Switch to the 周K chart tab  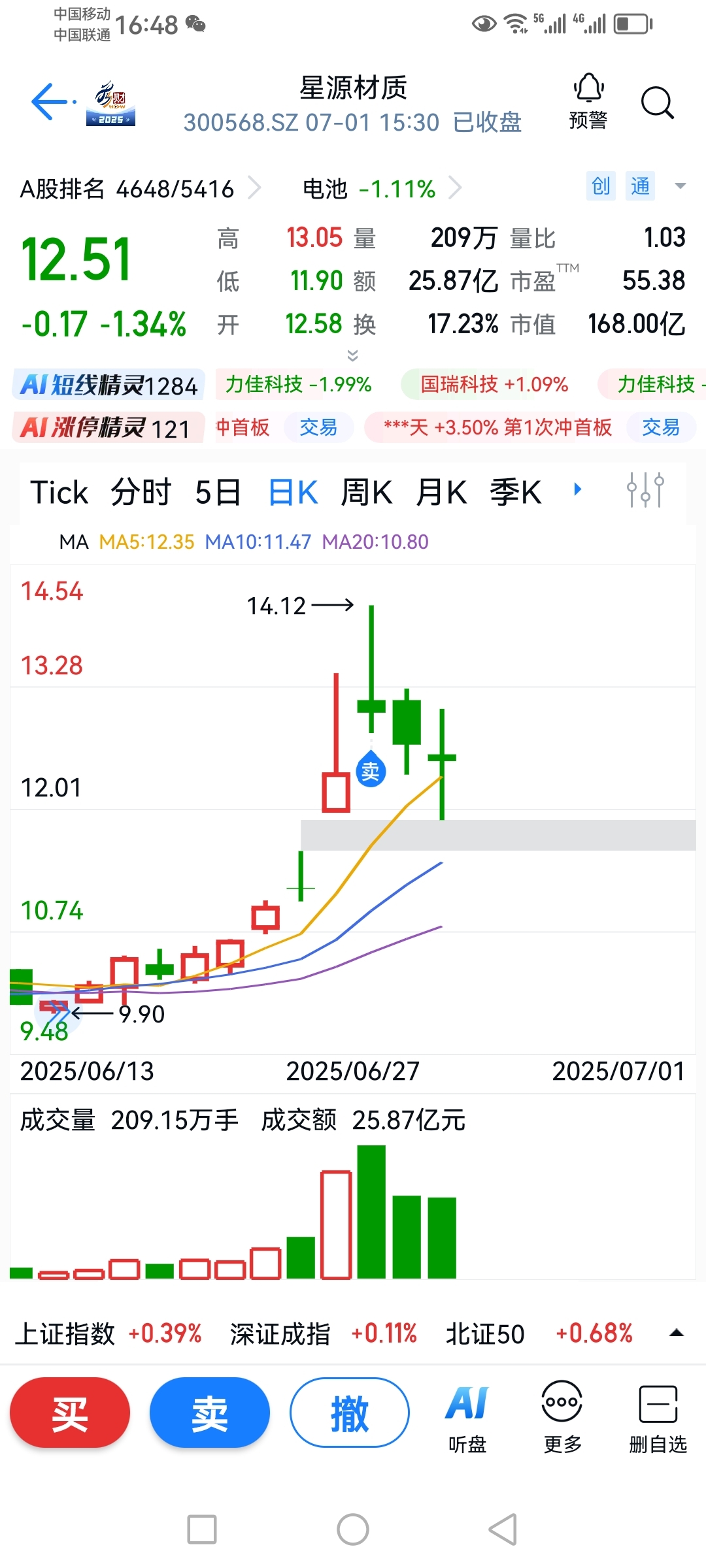[367, 492]
